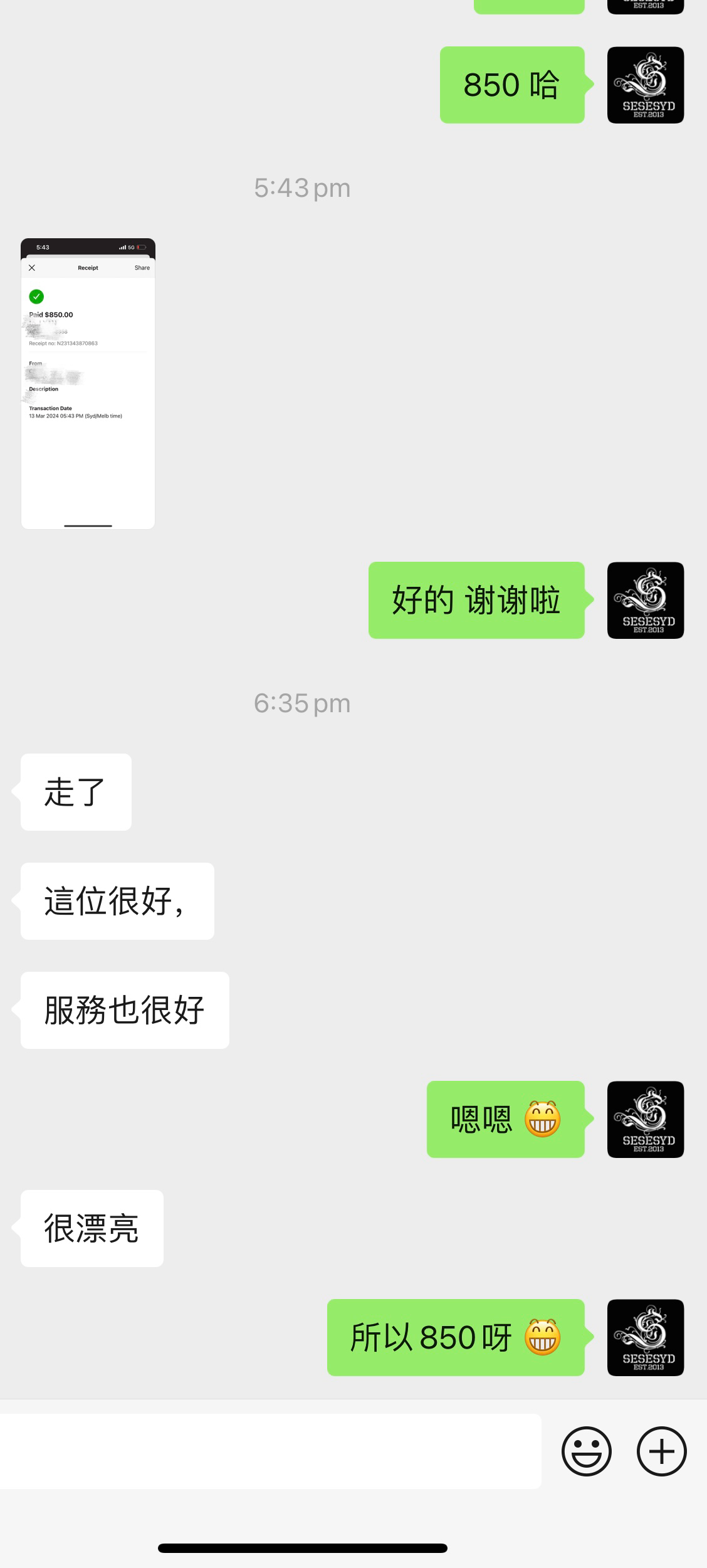This screenshot has height=1568, width=707.
Task: Tap the message text input field
Action: pos(270,1451)
